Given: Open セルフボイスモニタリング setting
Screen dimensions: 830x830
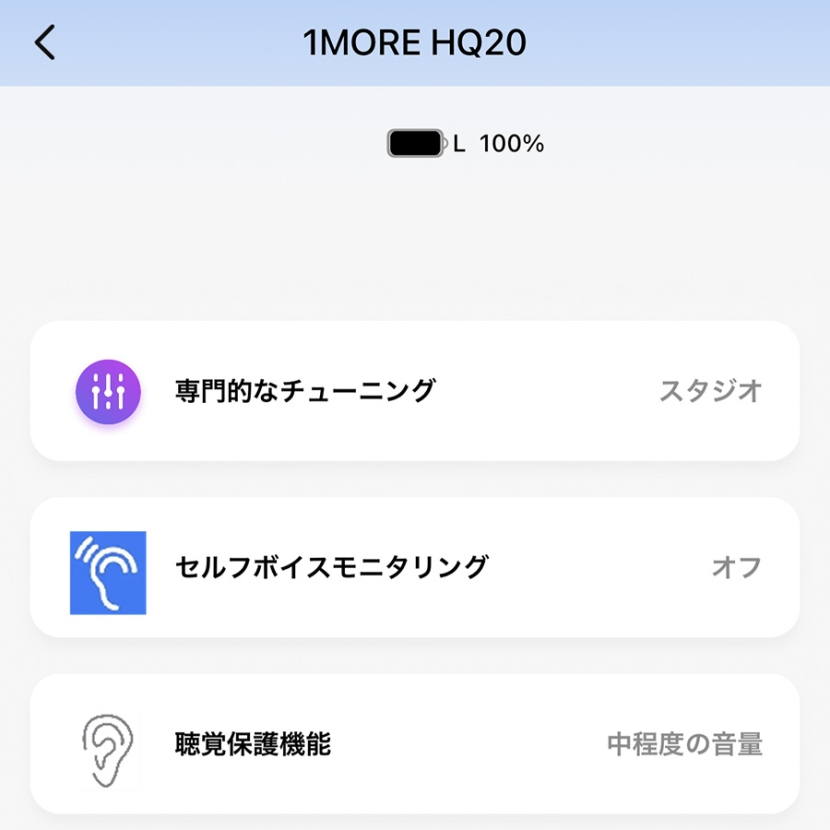Looking at the screenshot, I should click(414, 567).
